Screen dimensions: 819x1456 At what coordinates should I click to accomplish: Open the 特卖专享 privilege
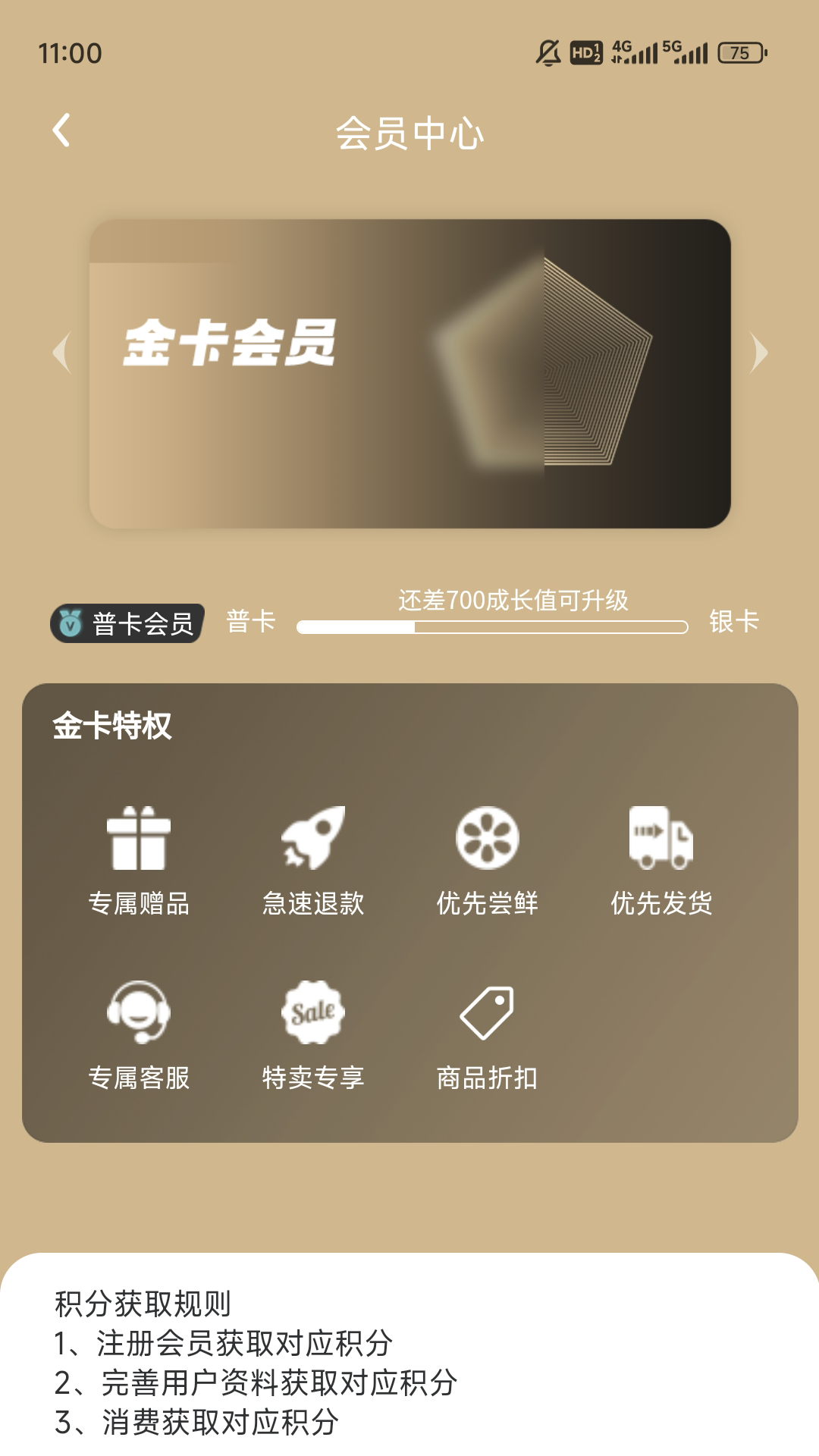pyautogui.click(x=313, y=1035)
